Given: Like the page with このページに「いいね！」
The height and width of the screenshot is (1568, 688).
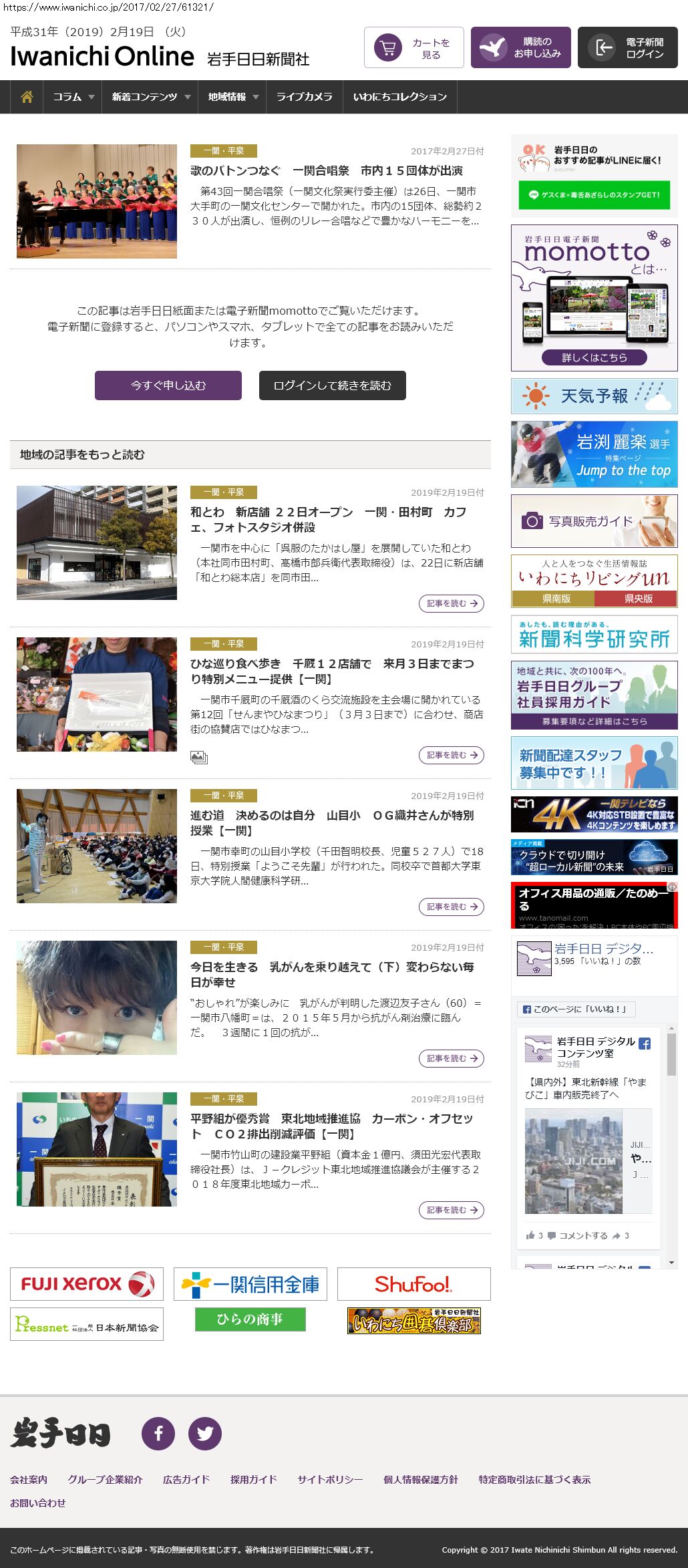Looking at the screenshot, I should click(x=576, y=1009).
